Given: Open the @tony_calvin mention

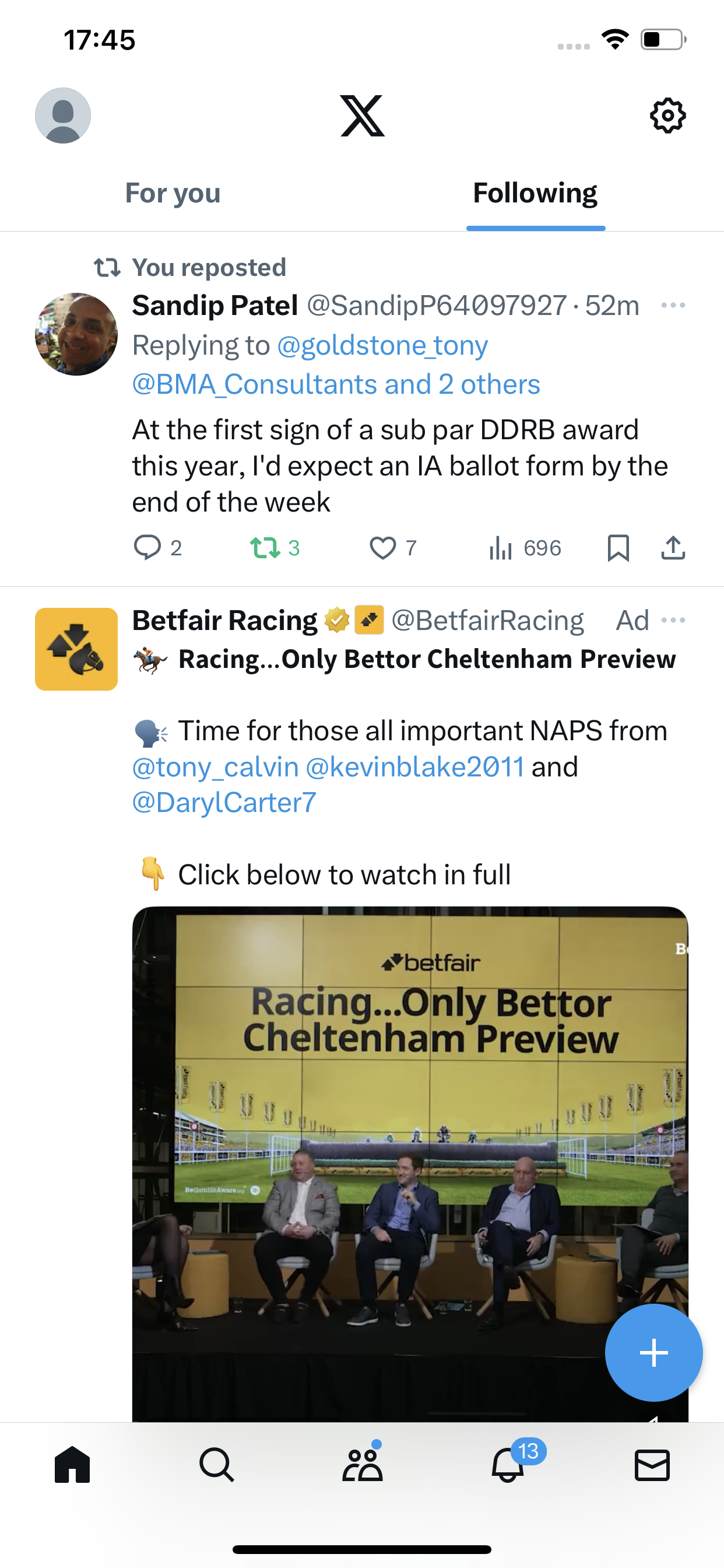Looking at the screenshot, I should tap(215, 766).
